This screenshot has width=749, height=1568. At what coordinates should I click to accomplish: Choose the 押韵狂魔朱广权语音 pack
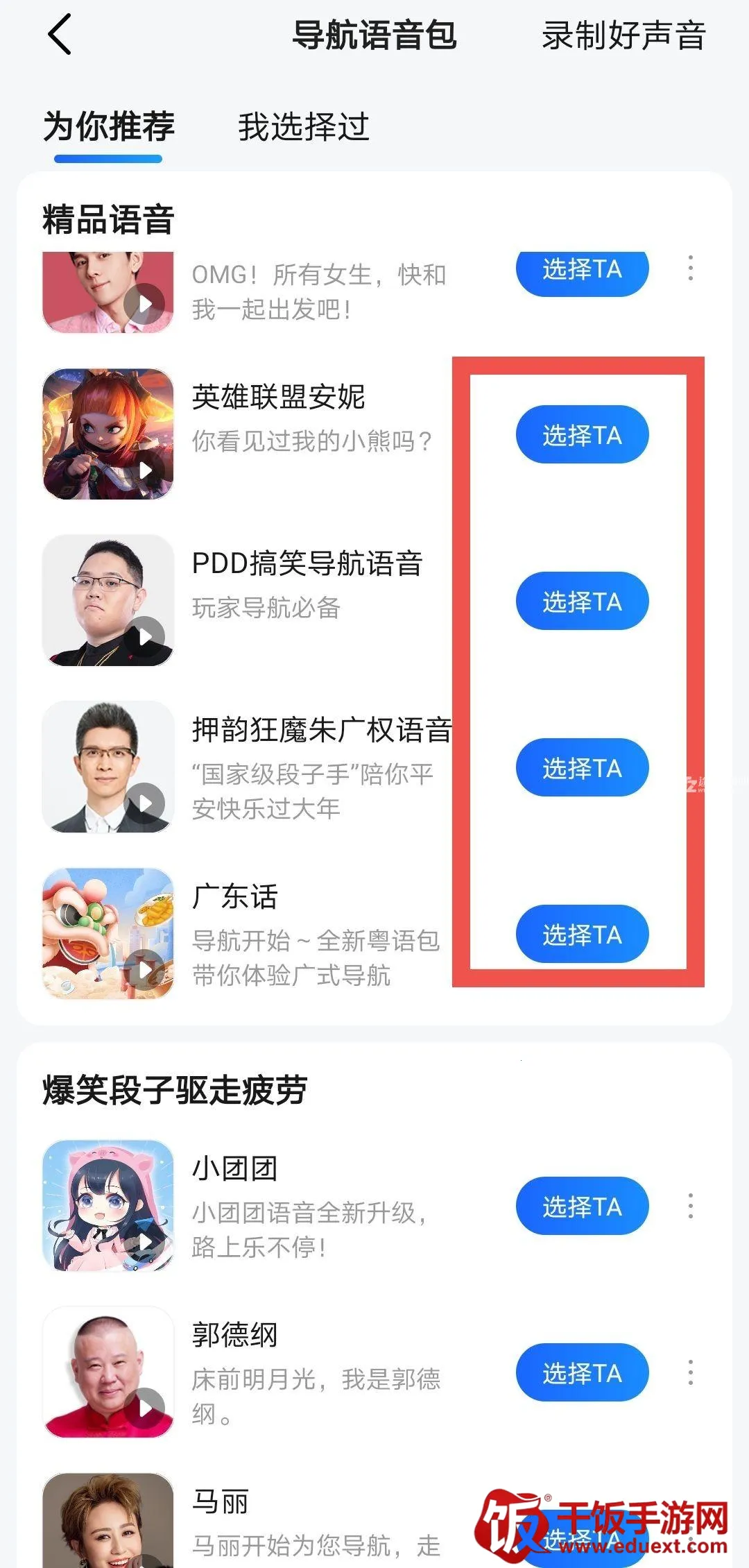coord(581,768)
